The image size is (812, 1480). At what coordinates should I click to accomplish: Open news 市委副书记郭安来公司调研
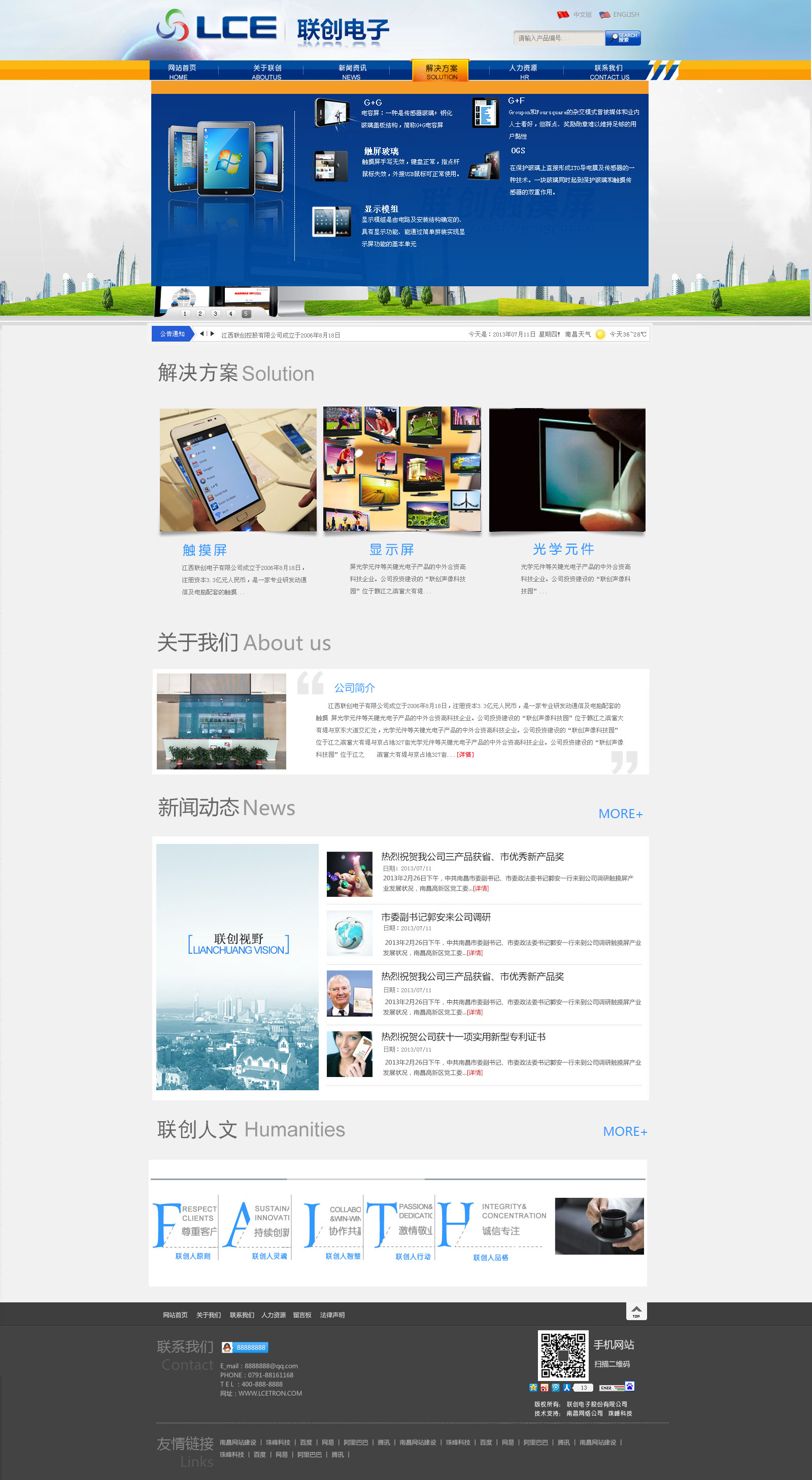click(x=435, y=918)
